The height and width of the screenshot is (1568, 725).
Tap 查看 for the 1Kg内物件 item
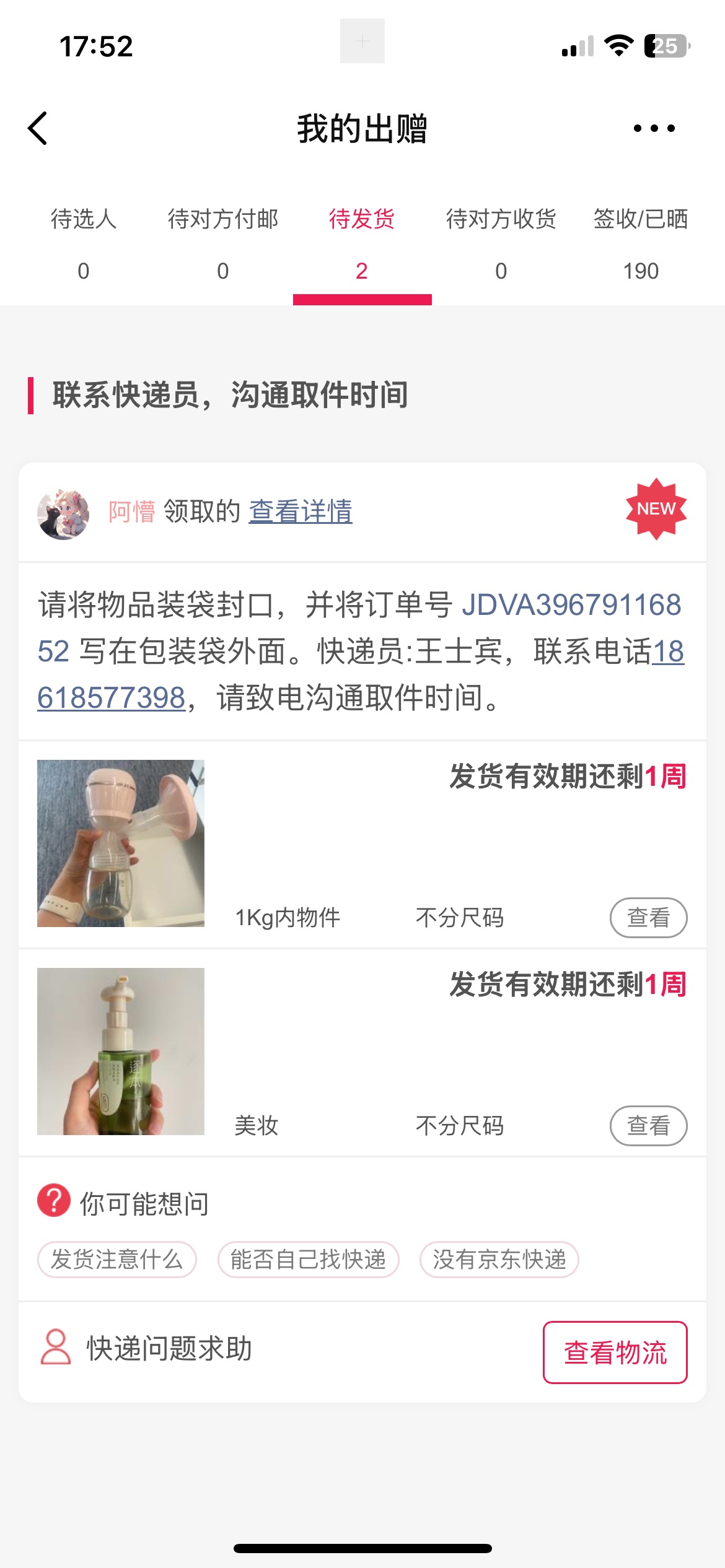pyautogui.click(x=648, y=918)
